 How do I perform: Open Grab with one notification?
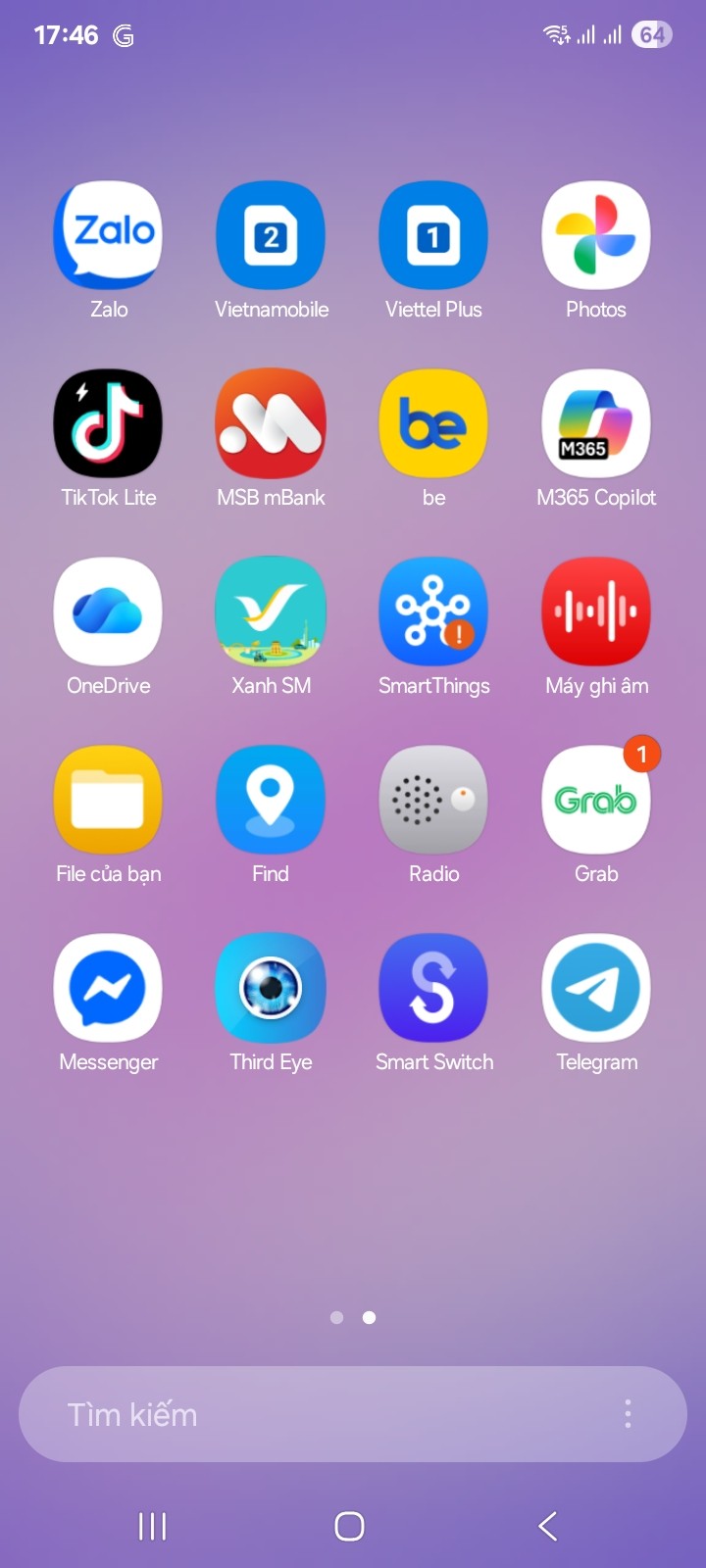pos(596,800)
